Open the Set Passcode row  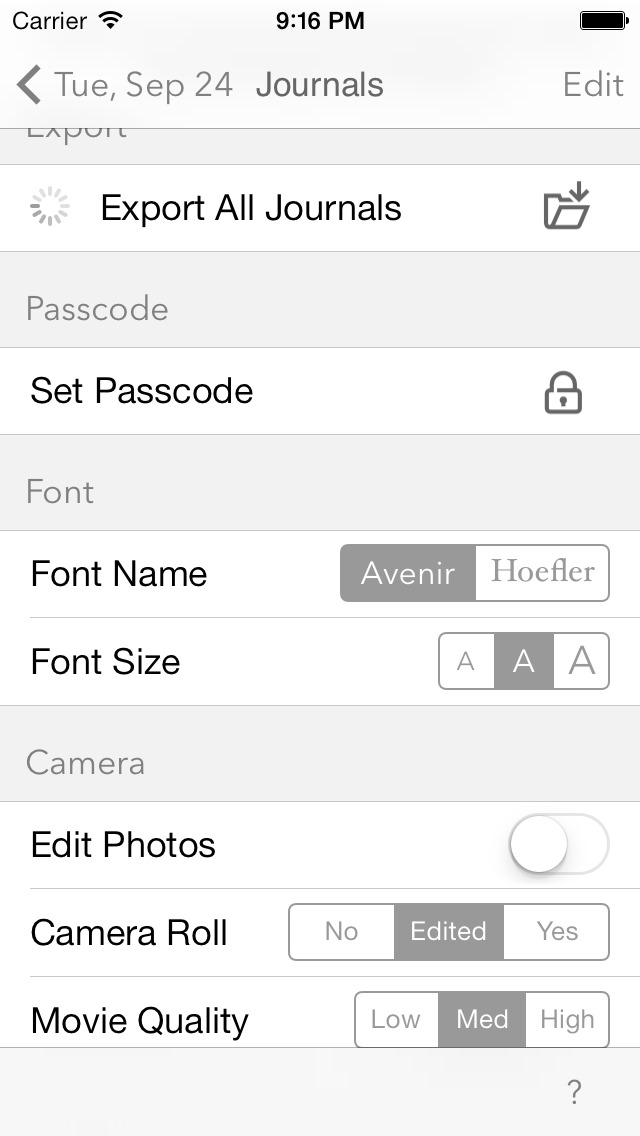tap(320, 391)
